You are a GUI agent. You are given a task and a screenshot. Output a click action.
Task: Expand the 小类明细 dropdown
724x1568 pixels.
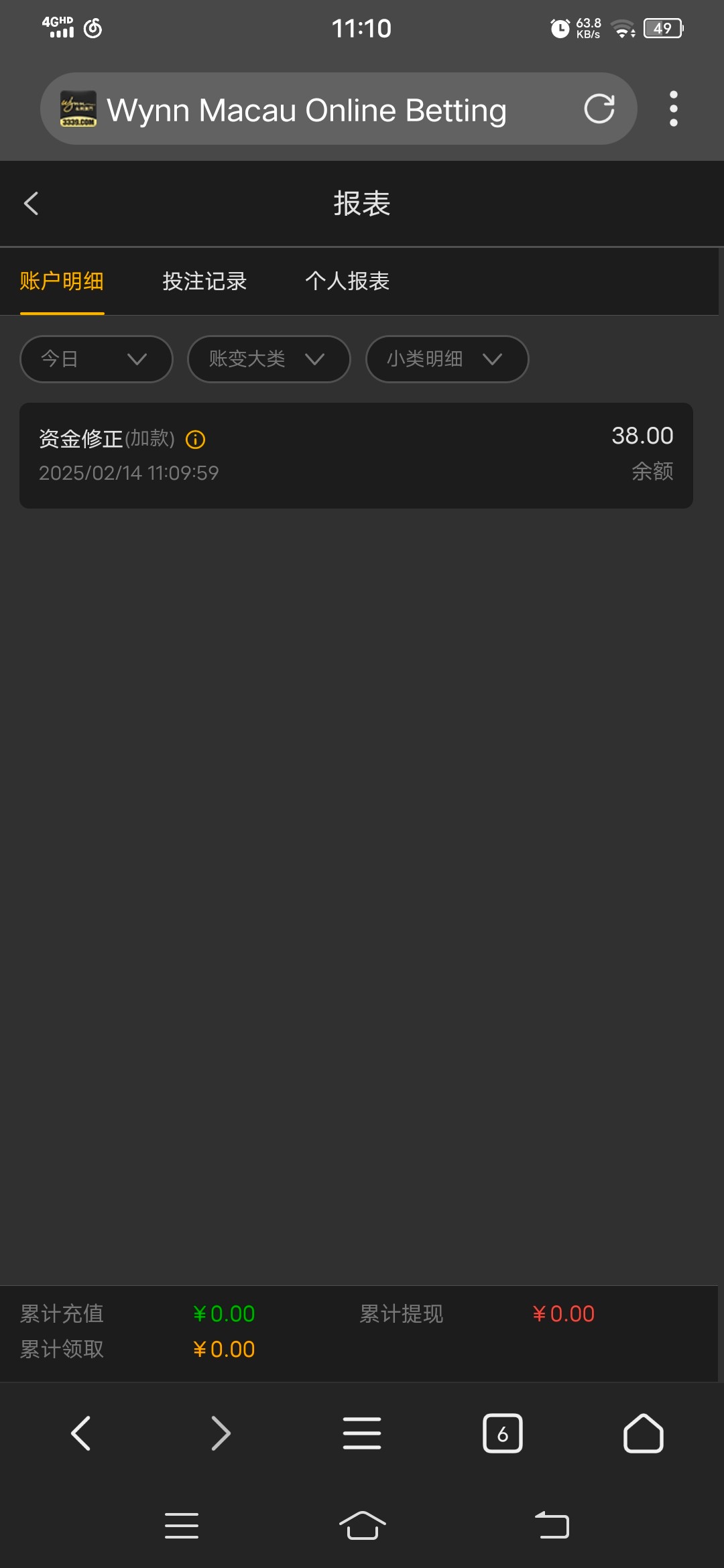(x=447, y=359)
